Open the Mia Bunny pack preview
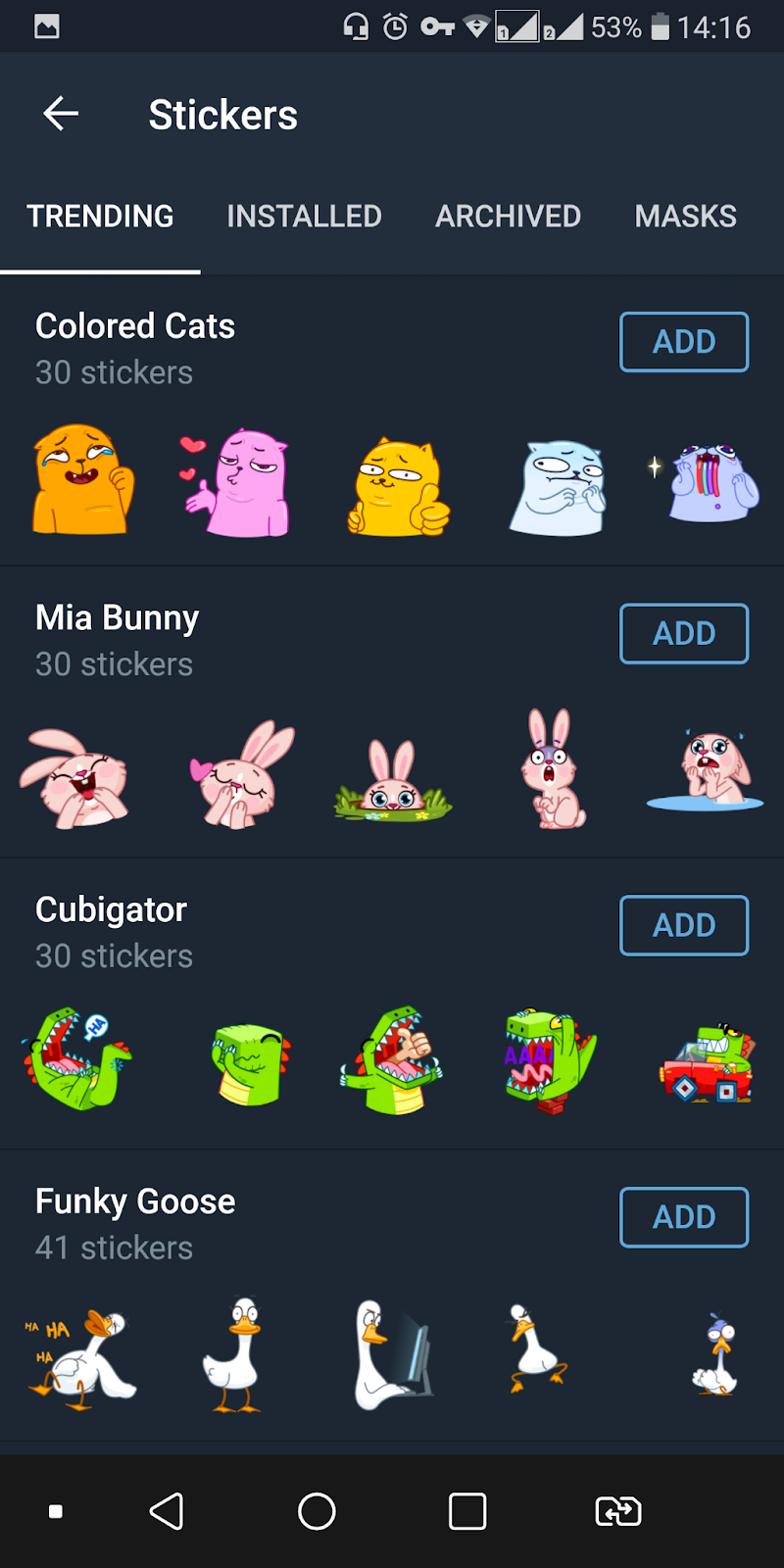784x1568 pixels. click(x=392, y=712)
